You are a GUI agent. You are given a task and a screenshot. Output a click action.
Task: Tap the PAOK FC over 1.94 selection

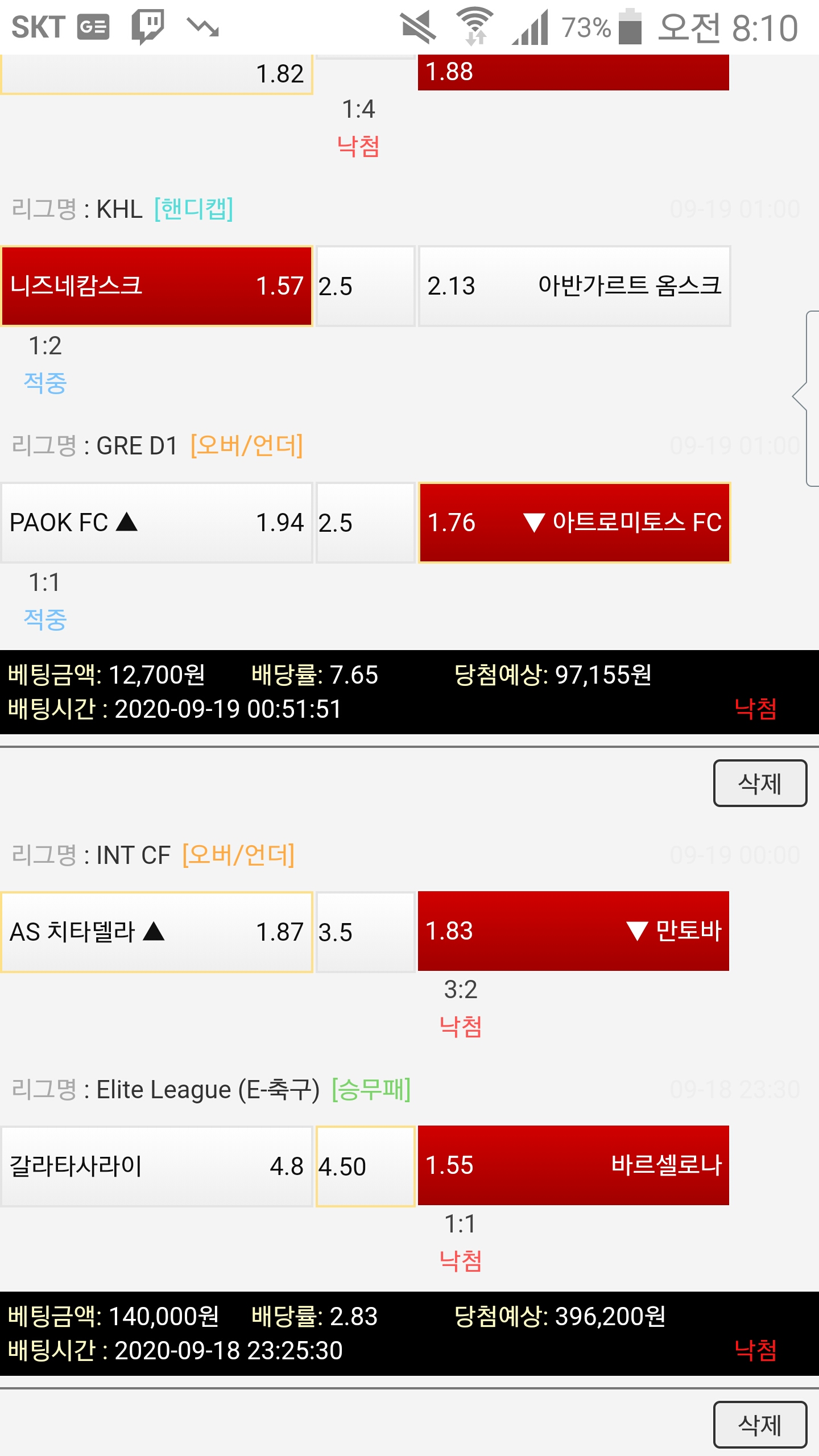click(156, 523)
